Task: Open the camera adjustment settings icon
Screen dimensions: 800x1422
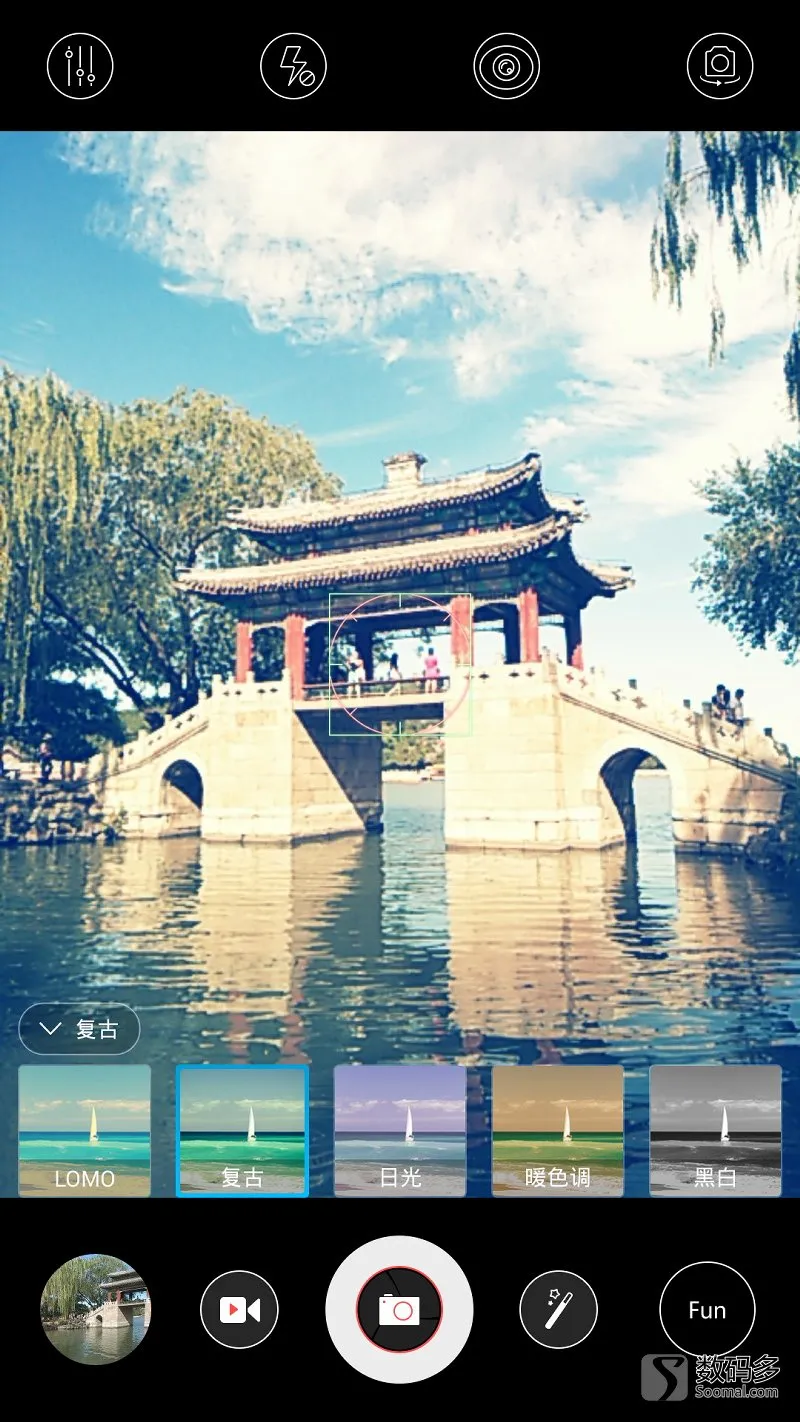Action: coord(80,66)
